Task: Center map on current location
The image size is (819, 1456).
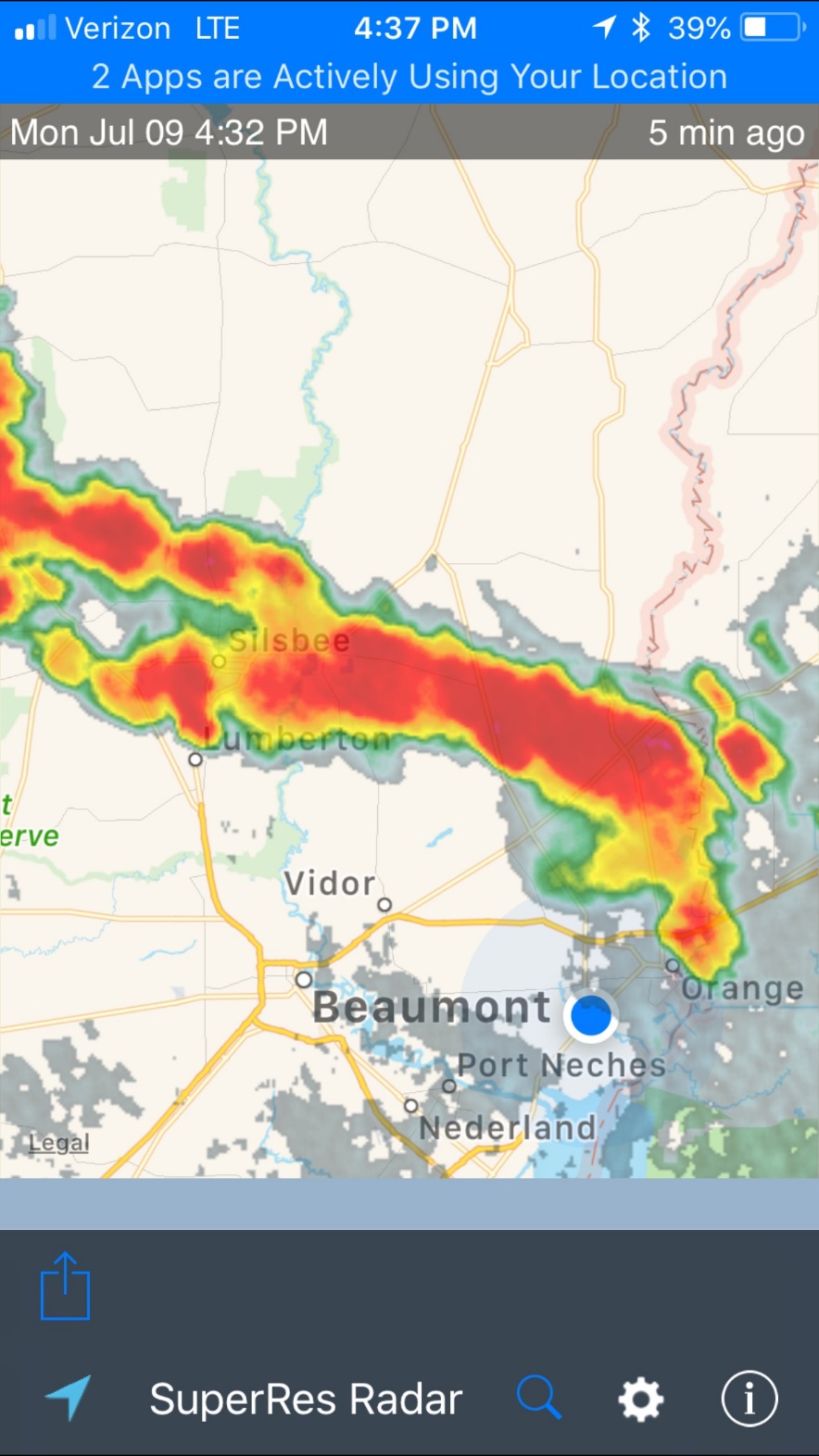Action: click(68, 1397)
